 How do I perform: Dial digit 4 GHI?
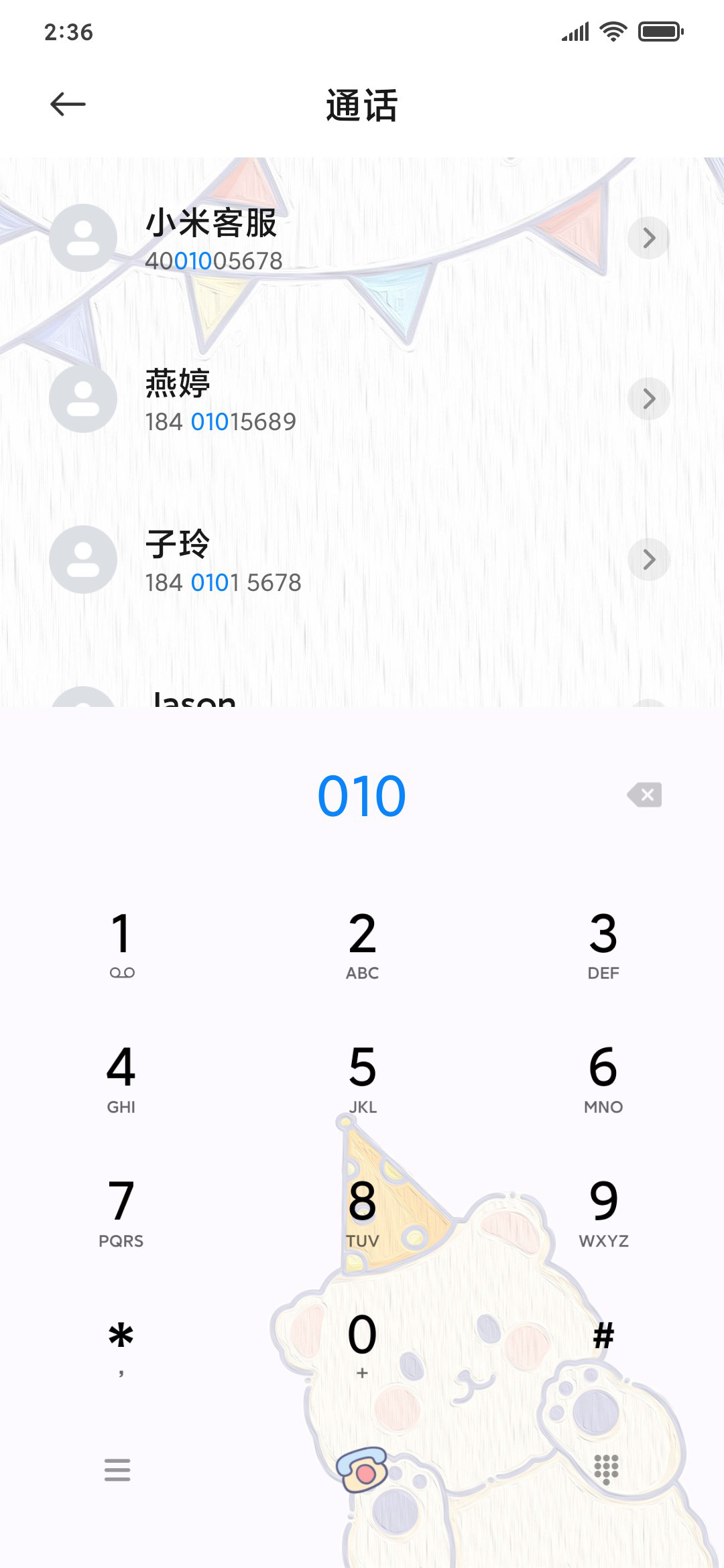[x=121, y=1077]
